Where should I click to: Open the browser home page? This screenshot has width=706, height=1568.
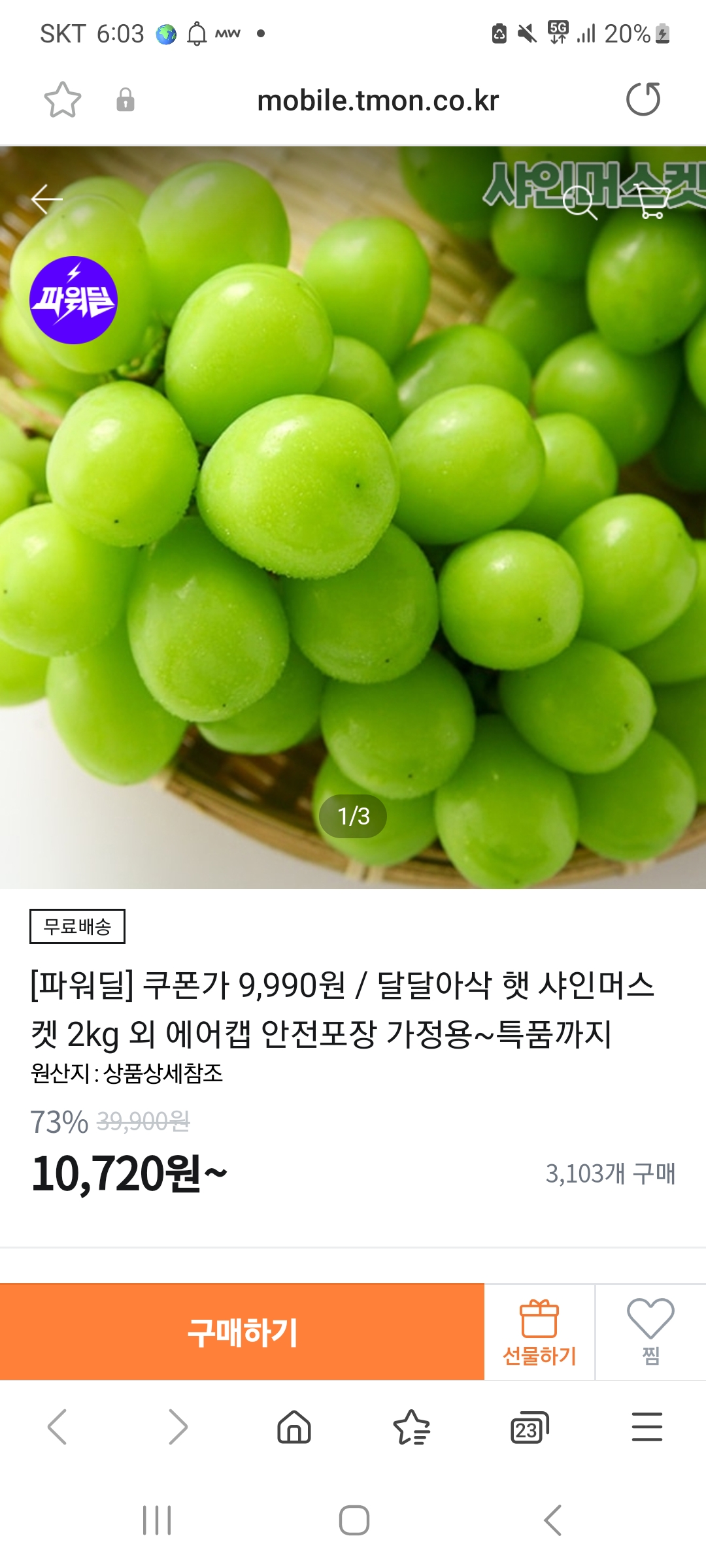(x=294, y=1427)
